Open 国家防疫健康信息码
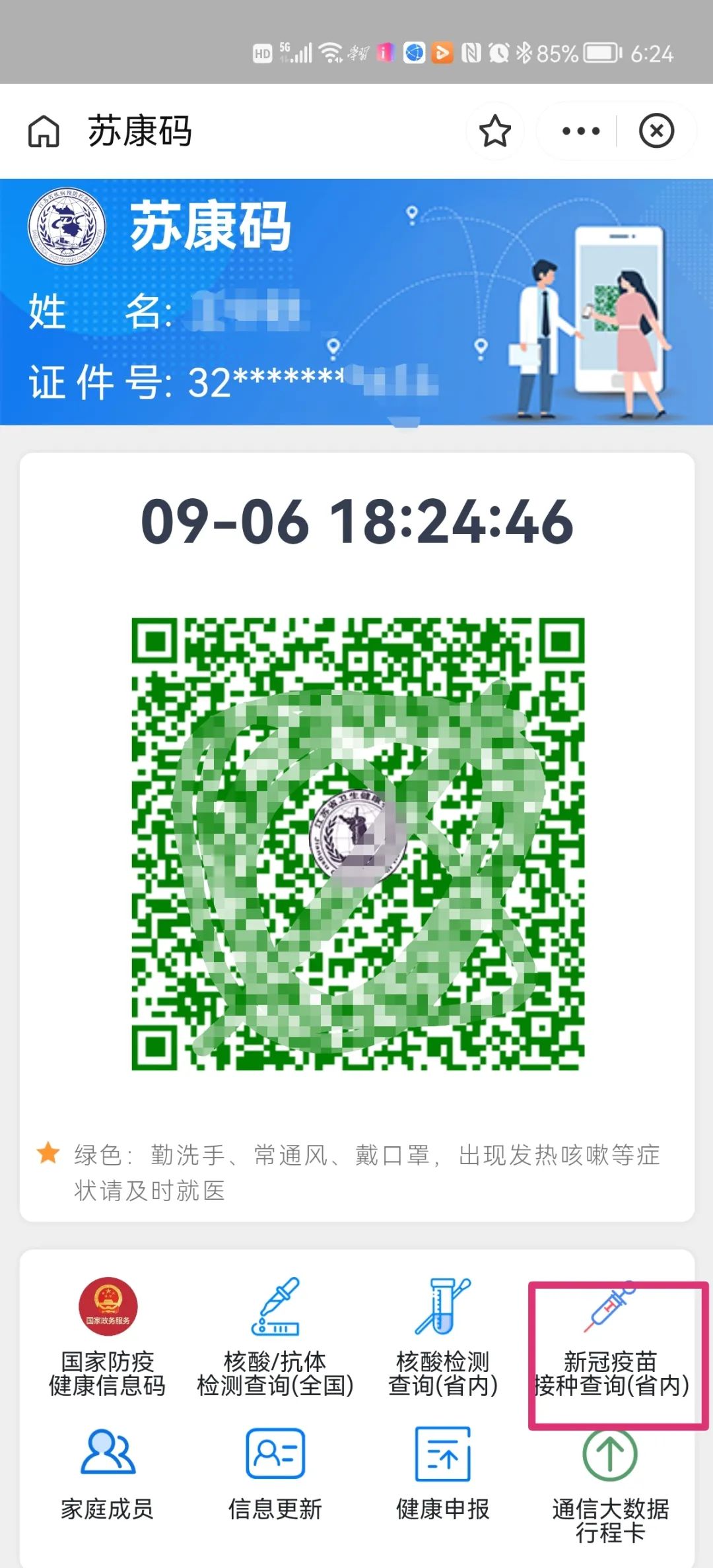The height and width of the screenshot is (1568, 713). click(108, 1337)
